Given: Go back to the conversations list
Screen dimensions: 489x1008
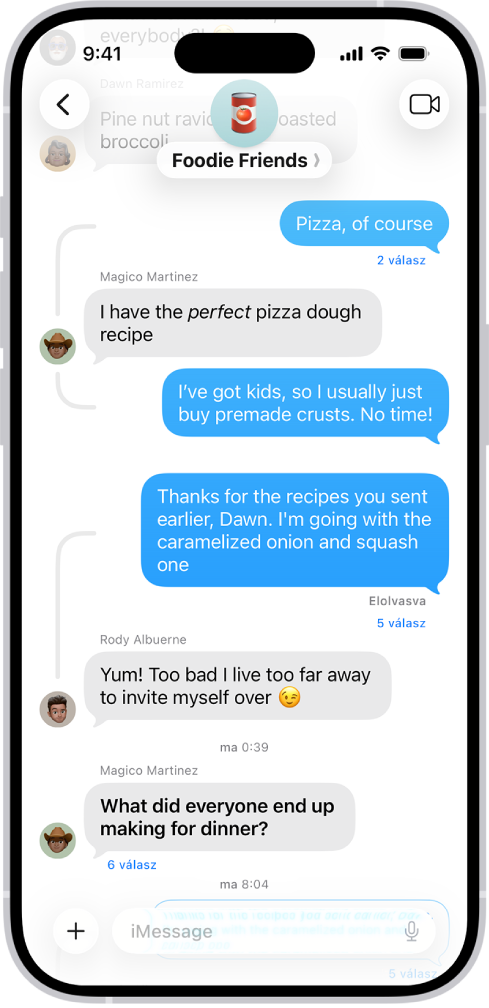Looking at the screenshot, I should point(64,104).
